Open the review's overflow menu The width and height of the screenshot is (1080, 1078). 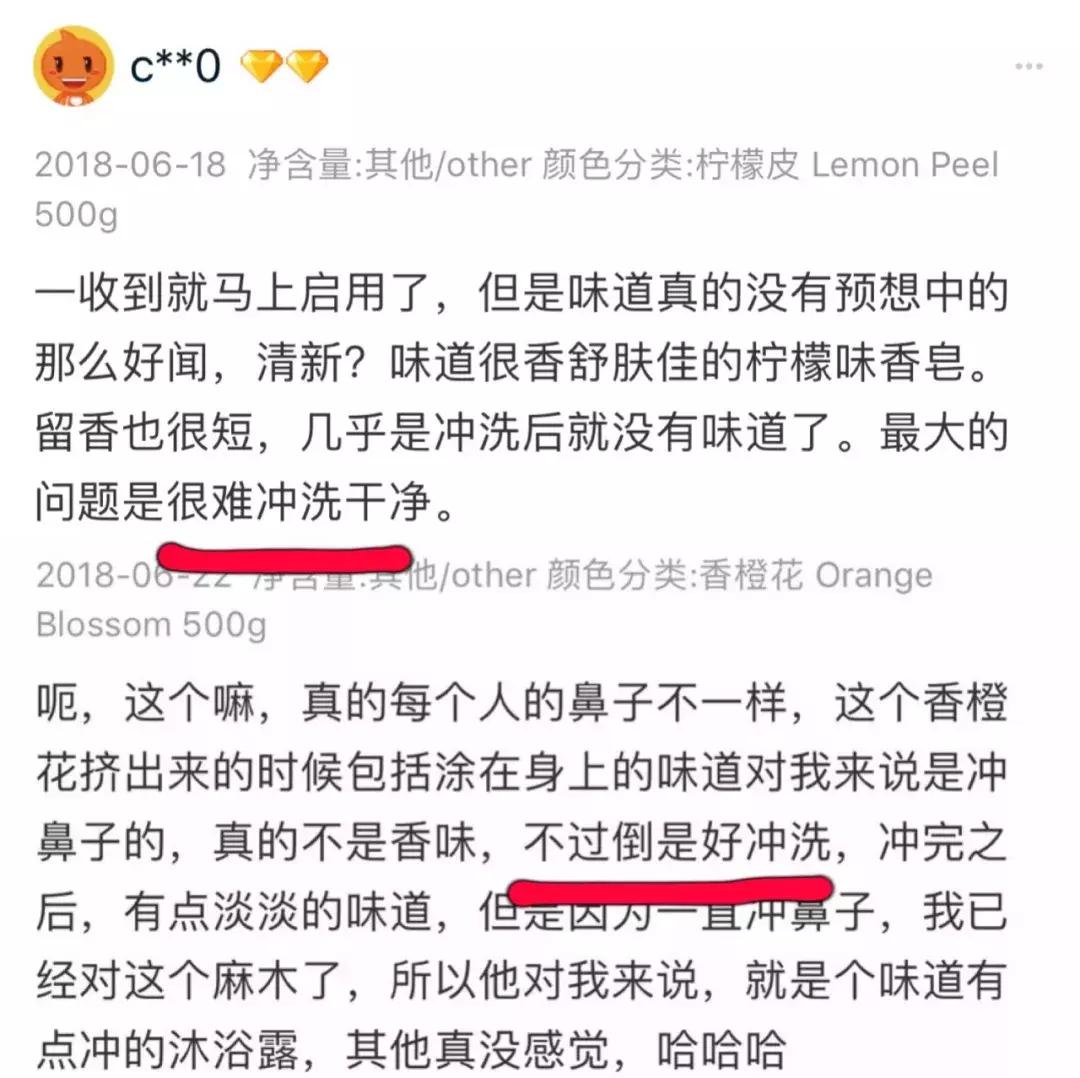pyautogui.click(x=1029, y=67)
